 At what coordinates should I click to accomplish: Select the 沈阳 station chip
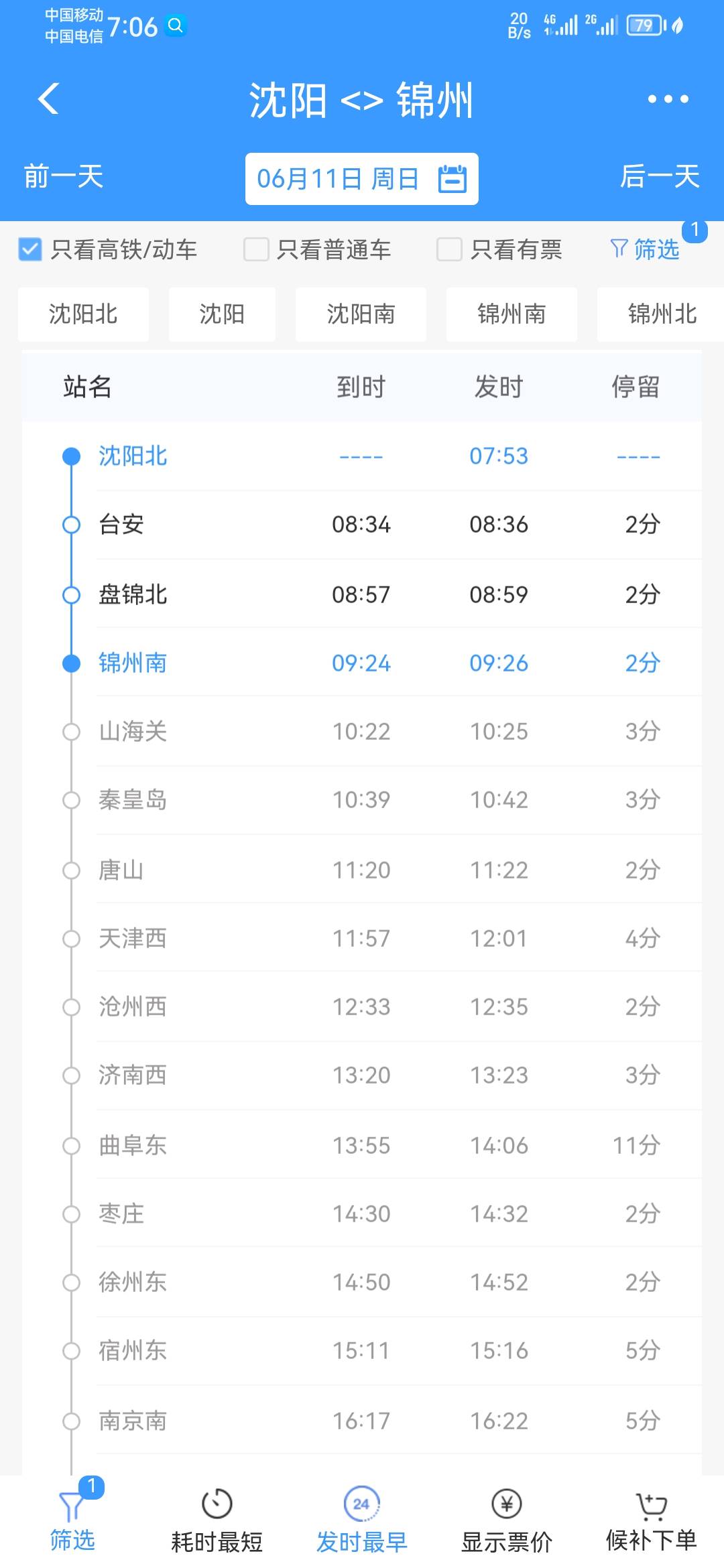pyautogui.click(x=222, y=314)
